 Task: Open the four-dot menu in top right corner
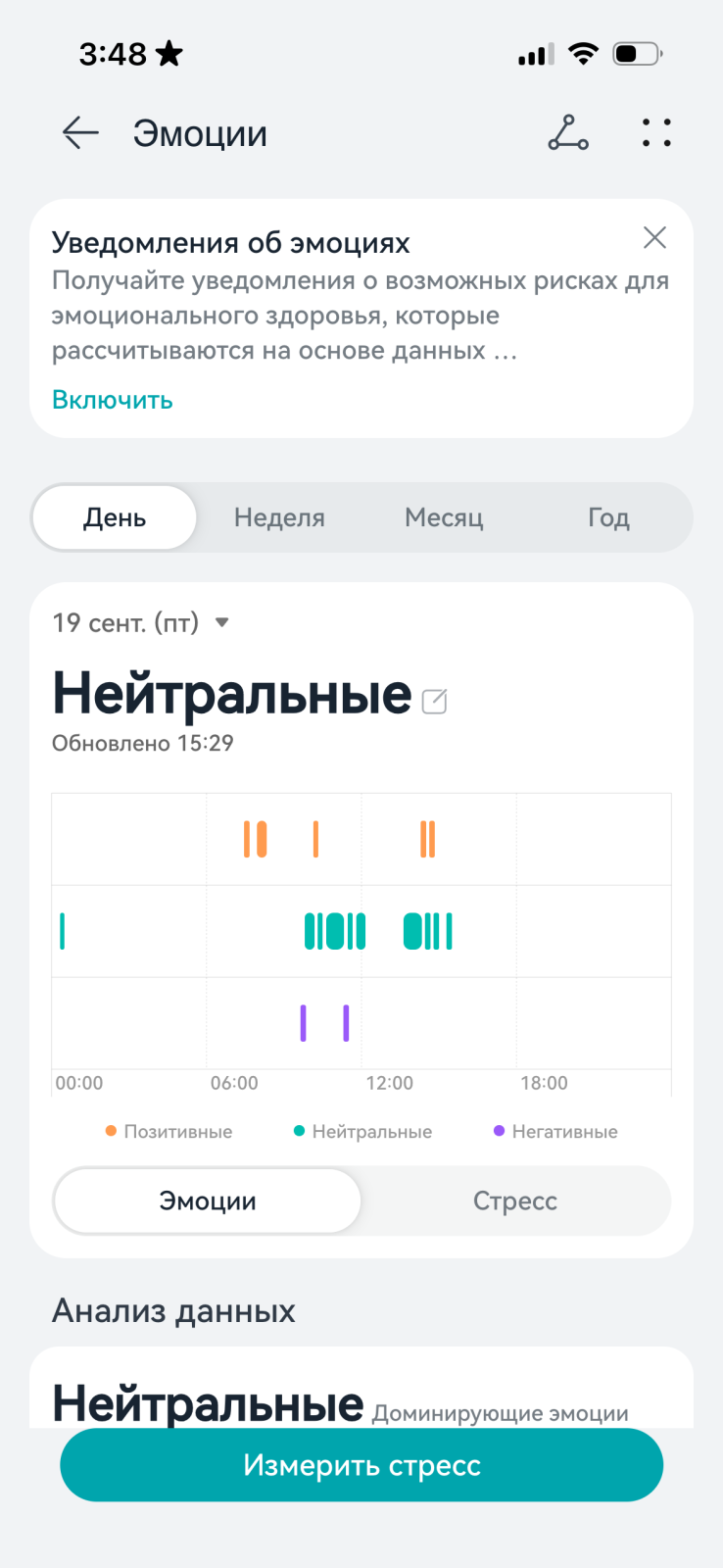[654, 133]
